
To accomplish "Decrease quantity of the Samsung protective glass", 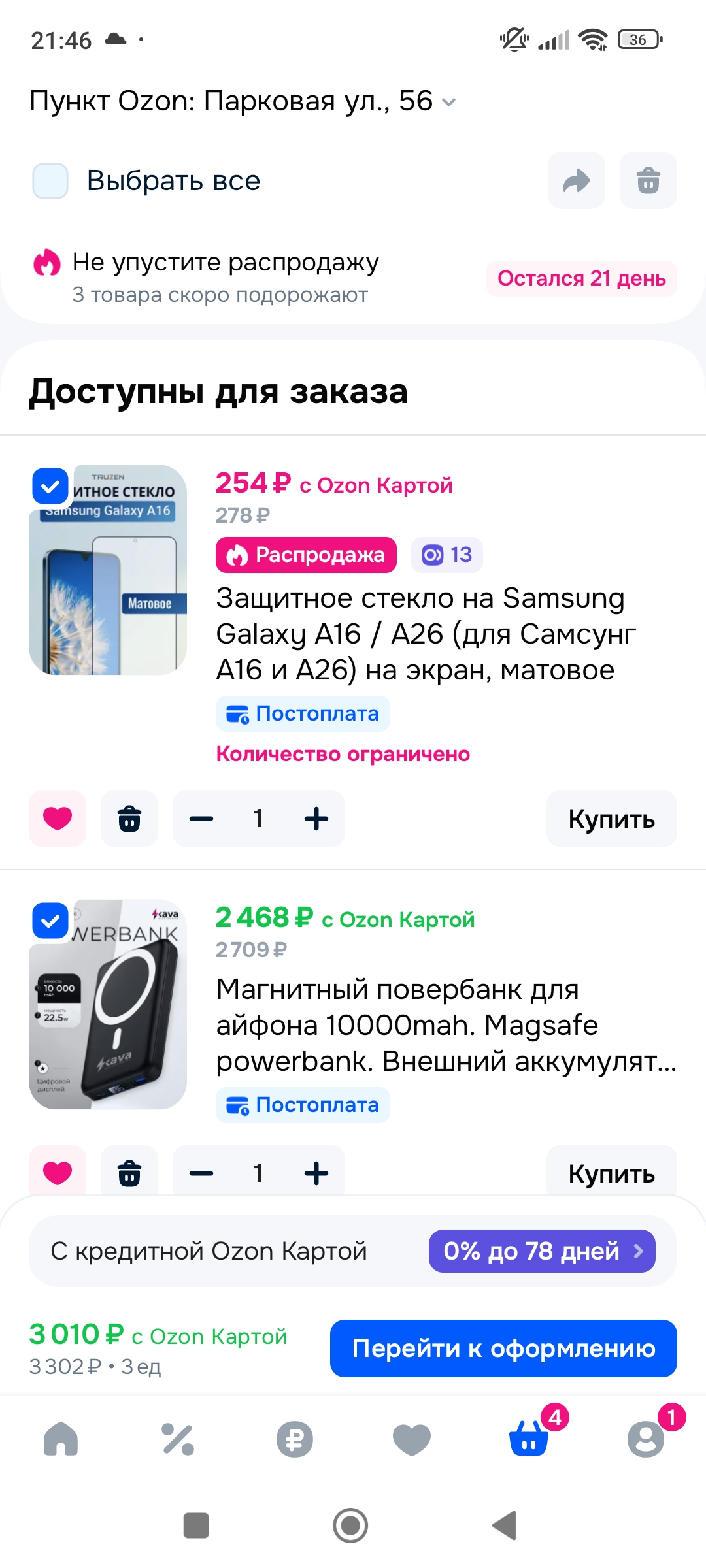I will click(201, 819).
